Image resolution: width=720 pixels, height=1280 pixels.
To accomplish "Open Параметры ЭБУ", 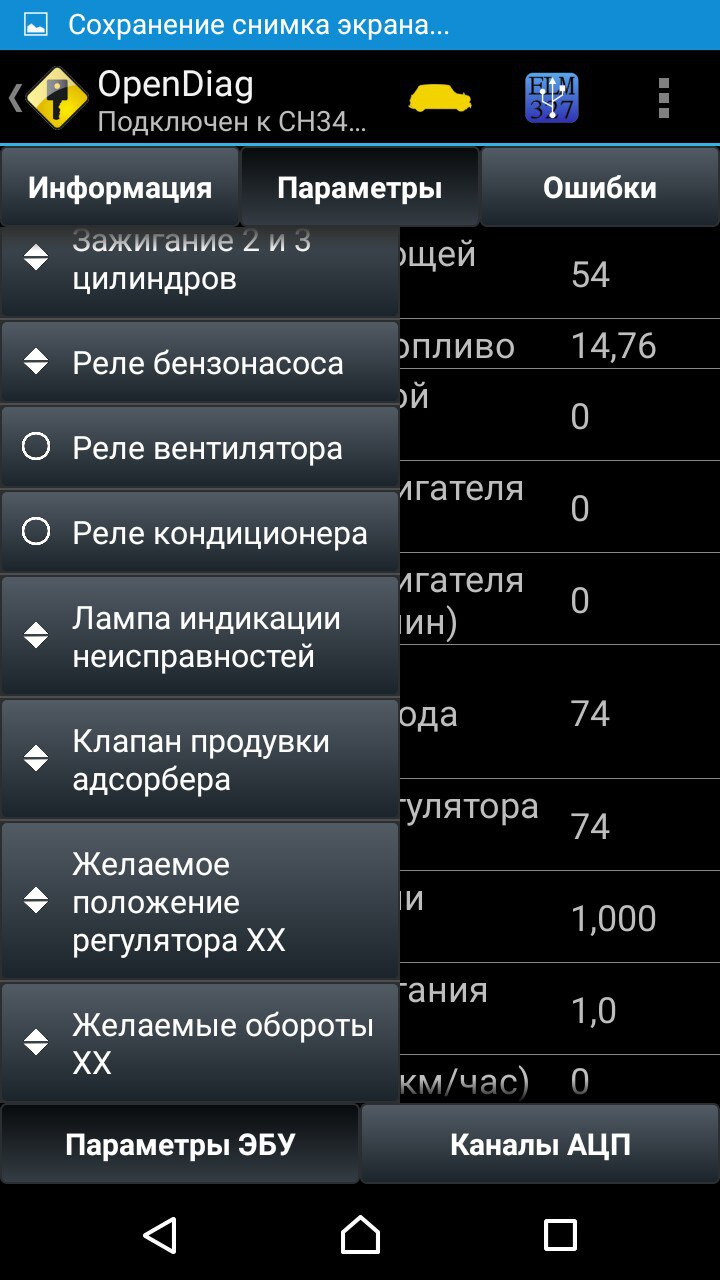I will coord(180,1144).
